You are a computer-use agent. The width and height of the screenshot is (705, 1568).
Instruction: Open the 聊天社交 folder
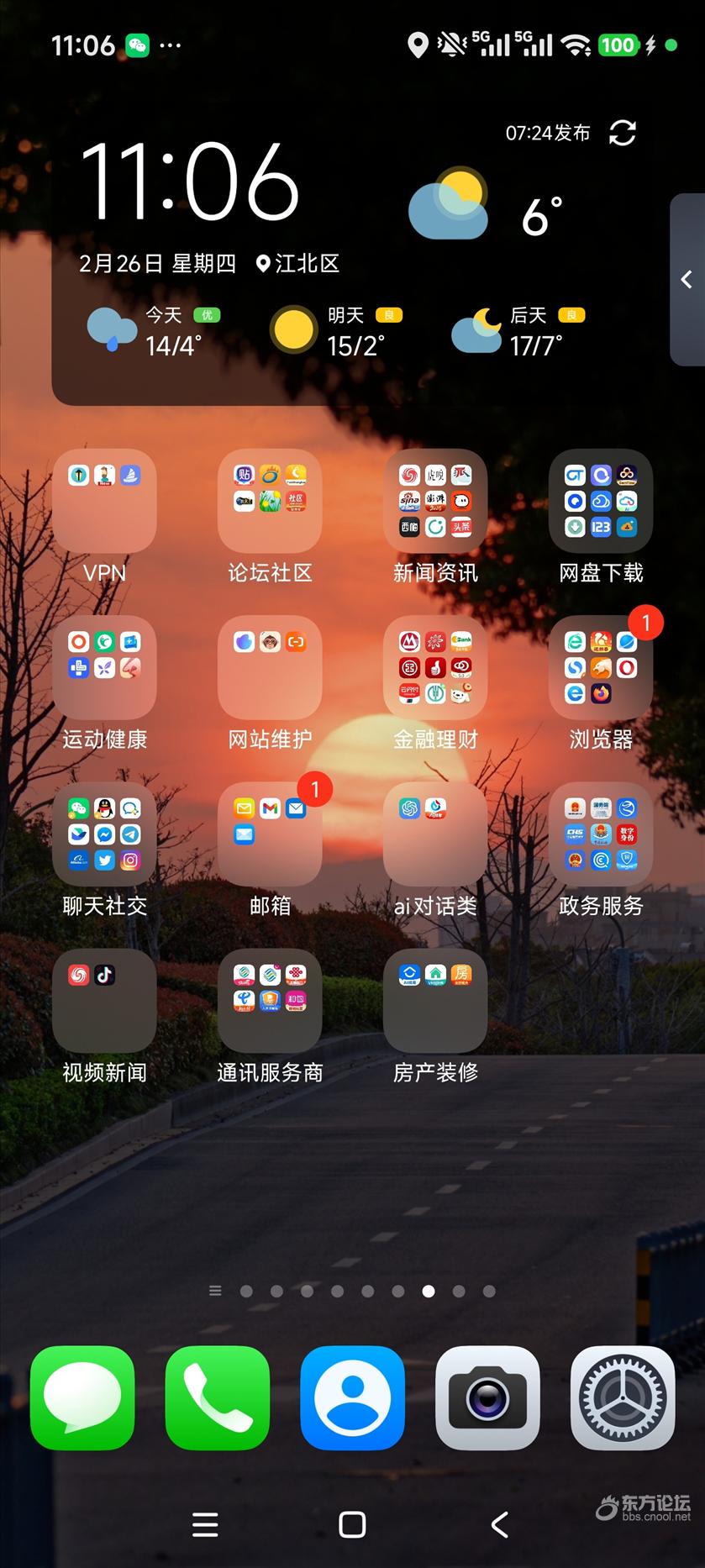(104, 834)
